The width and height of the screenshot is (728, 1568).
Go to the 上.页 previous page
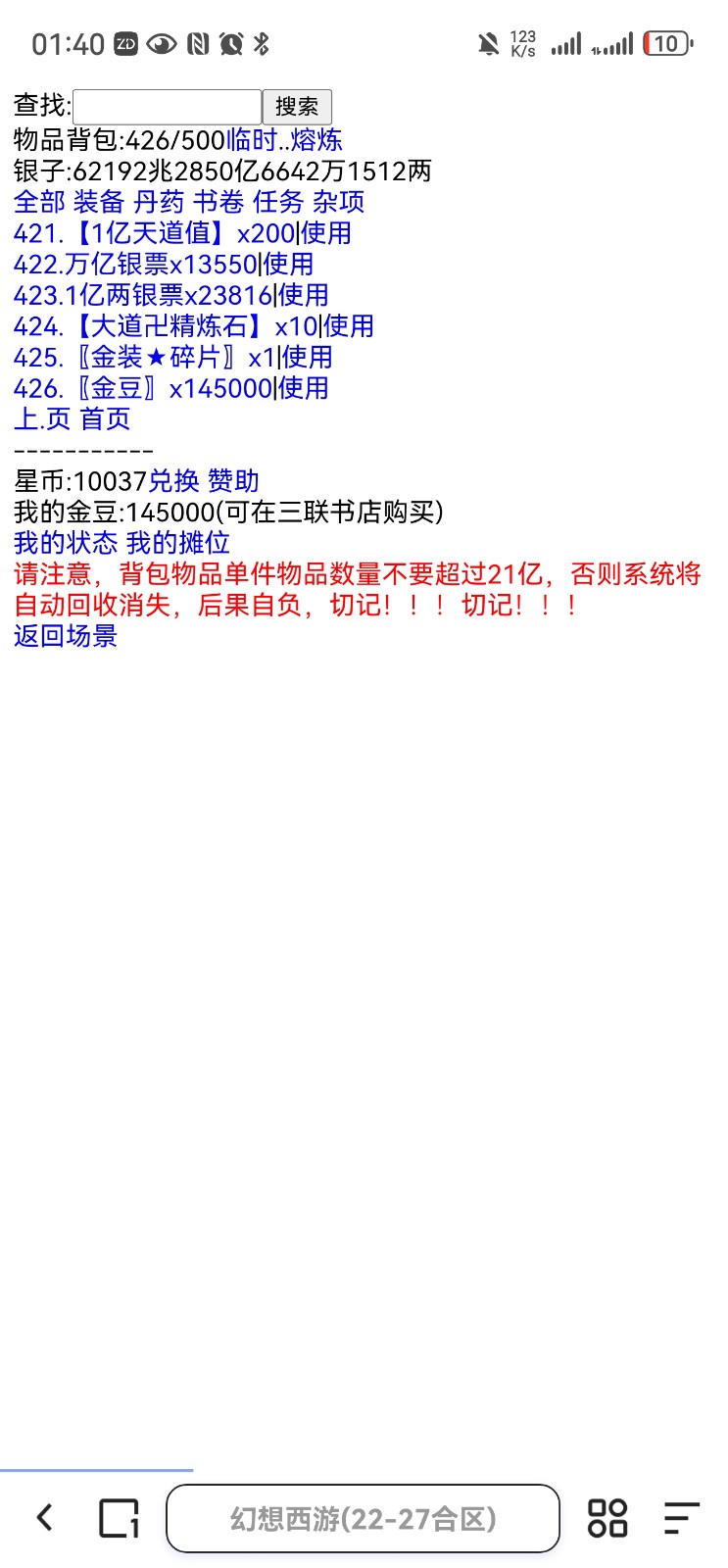pyautogui.click(x=42, y=419)
